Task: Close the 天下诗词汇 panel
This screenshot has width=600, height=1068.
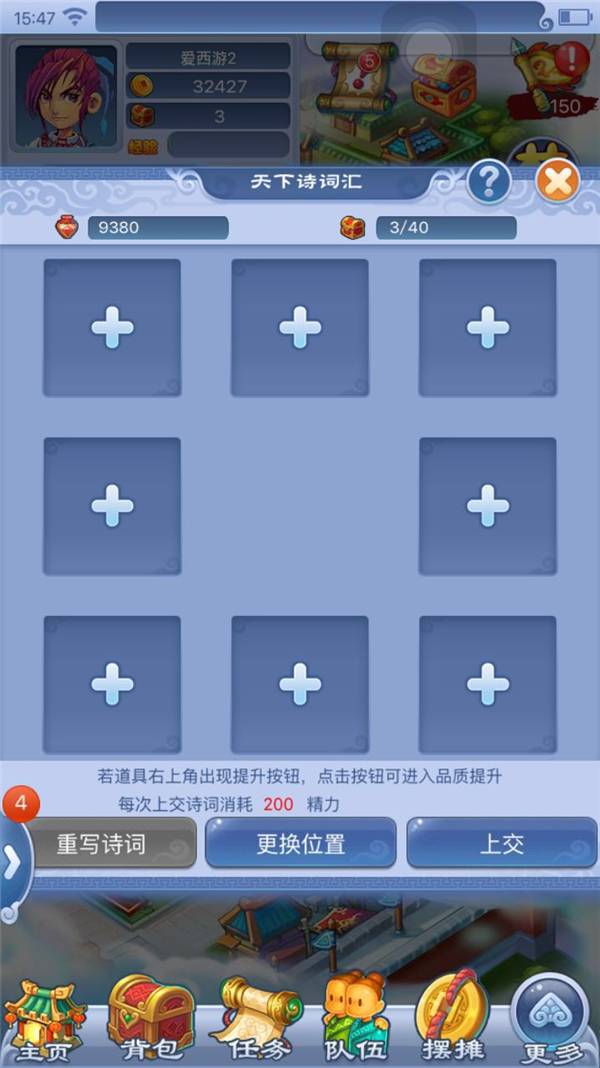Action: (x=558, y=182)
